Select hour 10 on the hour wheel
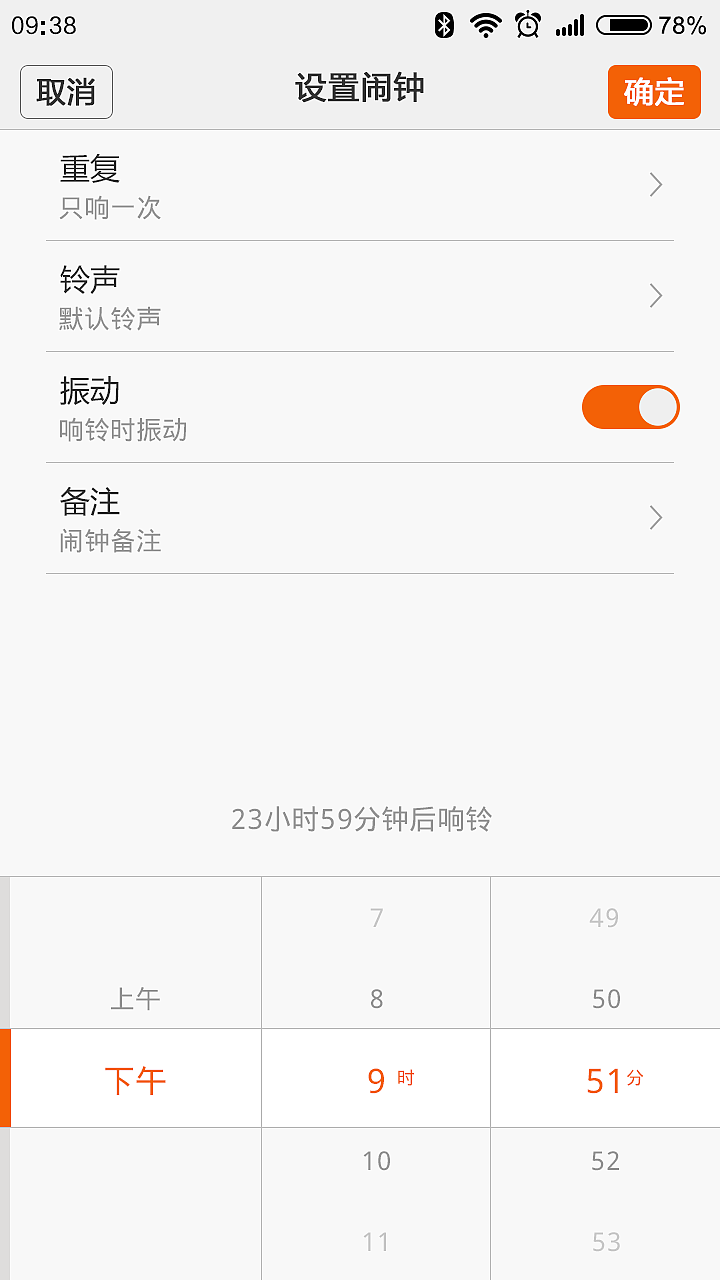 coord(375,1161)
